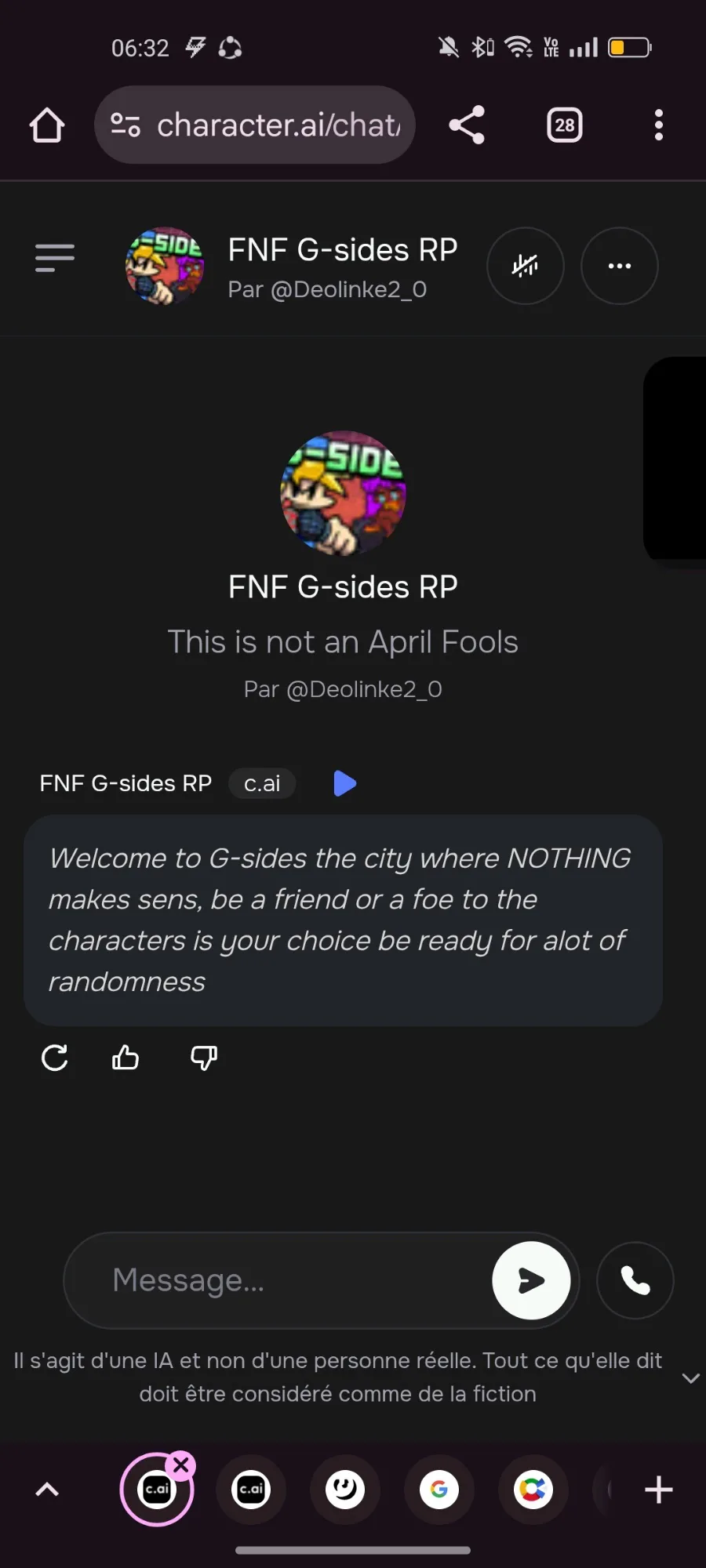Image resolution: width=706 pixels, height=1568 pixels.
Task: Regenerate the character's greeting message
Action: [55, 1058]
